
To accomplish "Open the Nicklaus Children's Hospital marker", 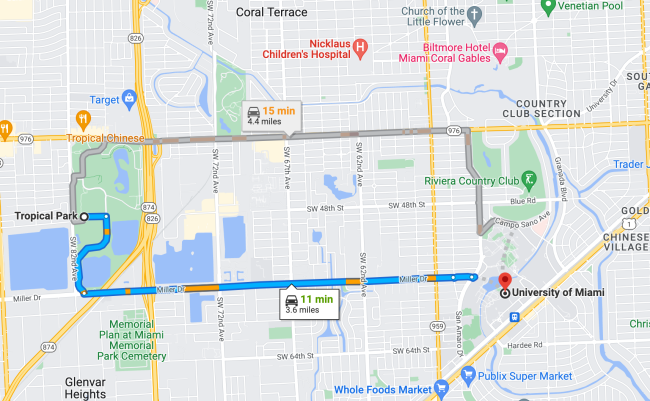I will (361, 46).
